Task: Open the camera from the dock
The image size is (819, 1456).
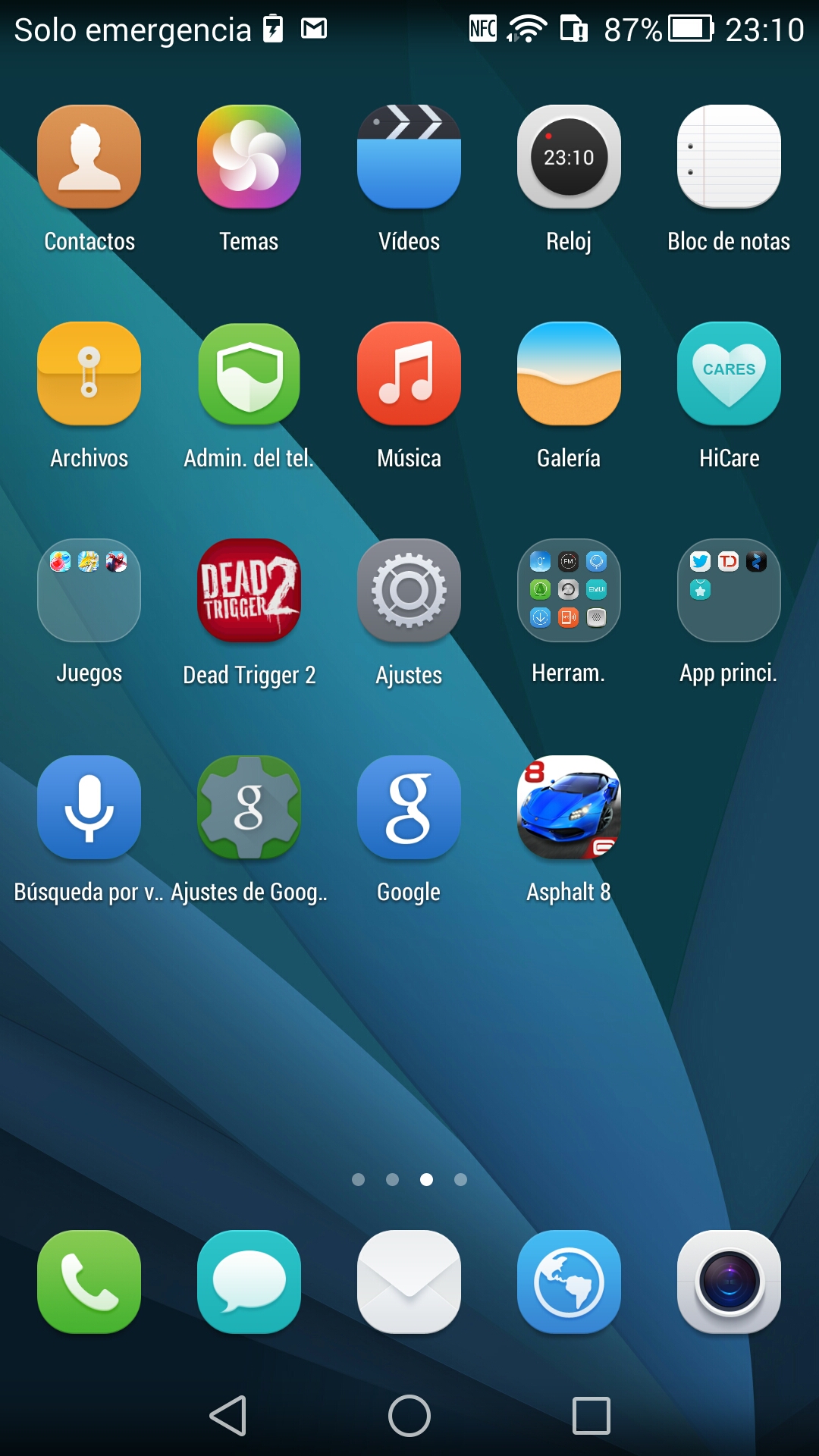Action: (729, 1282)
